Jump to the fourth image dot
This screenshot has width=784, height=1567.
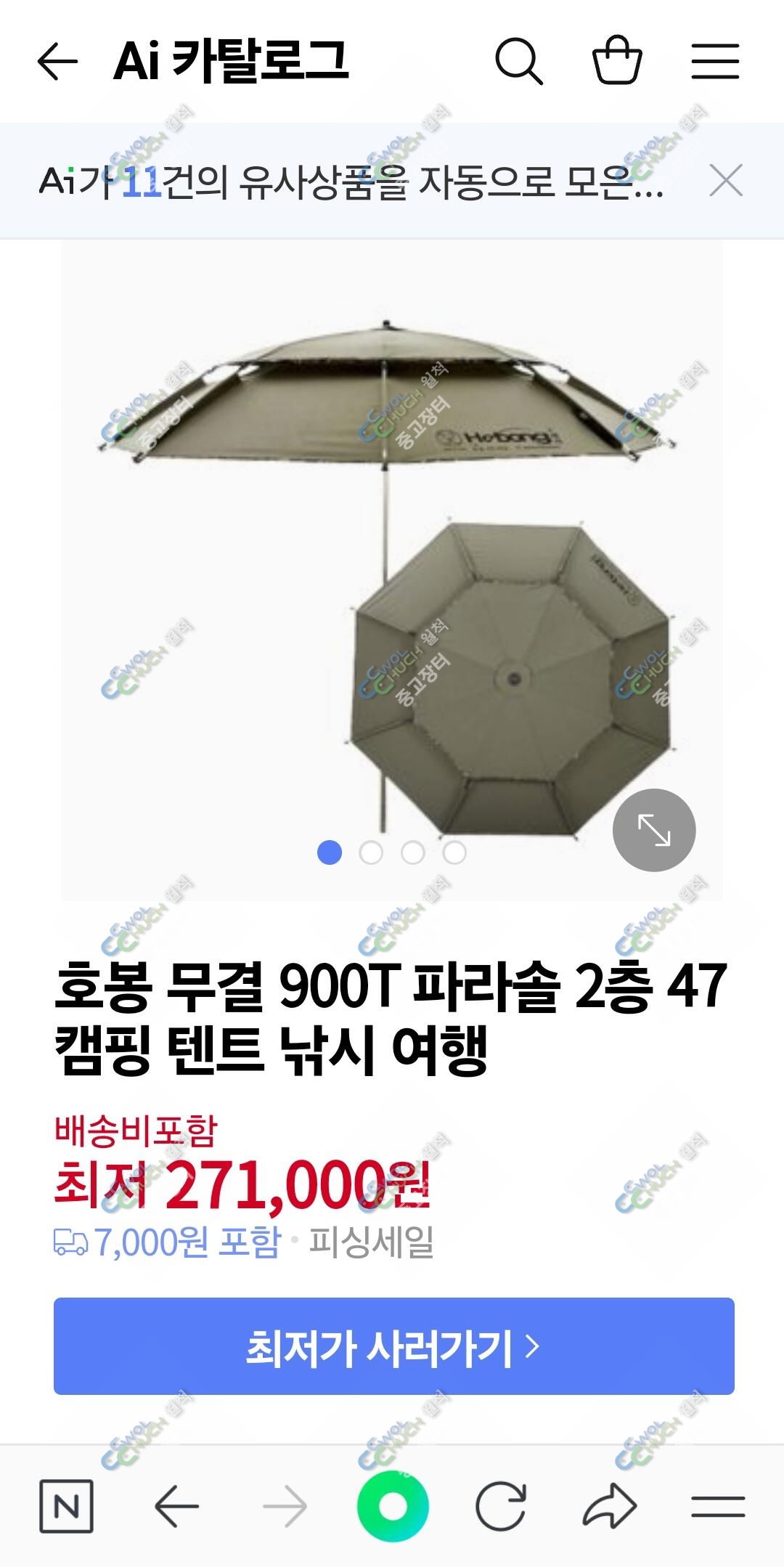tap(454, 852)
